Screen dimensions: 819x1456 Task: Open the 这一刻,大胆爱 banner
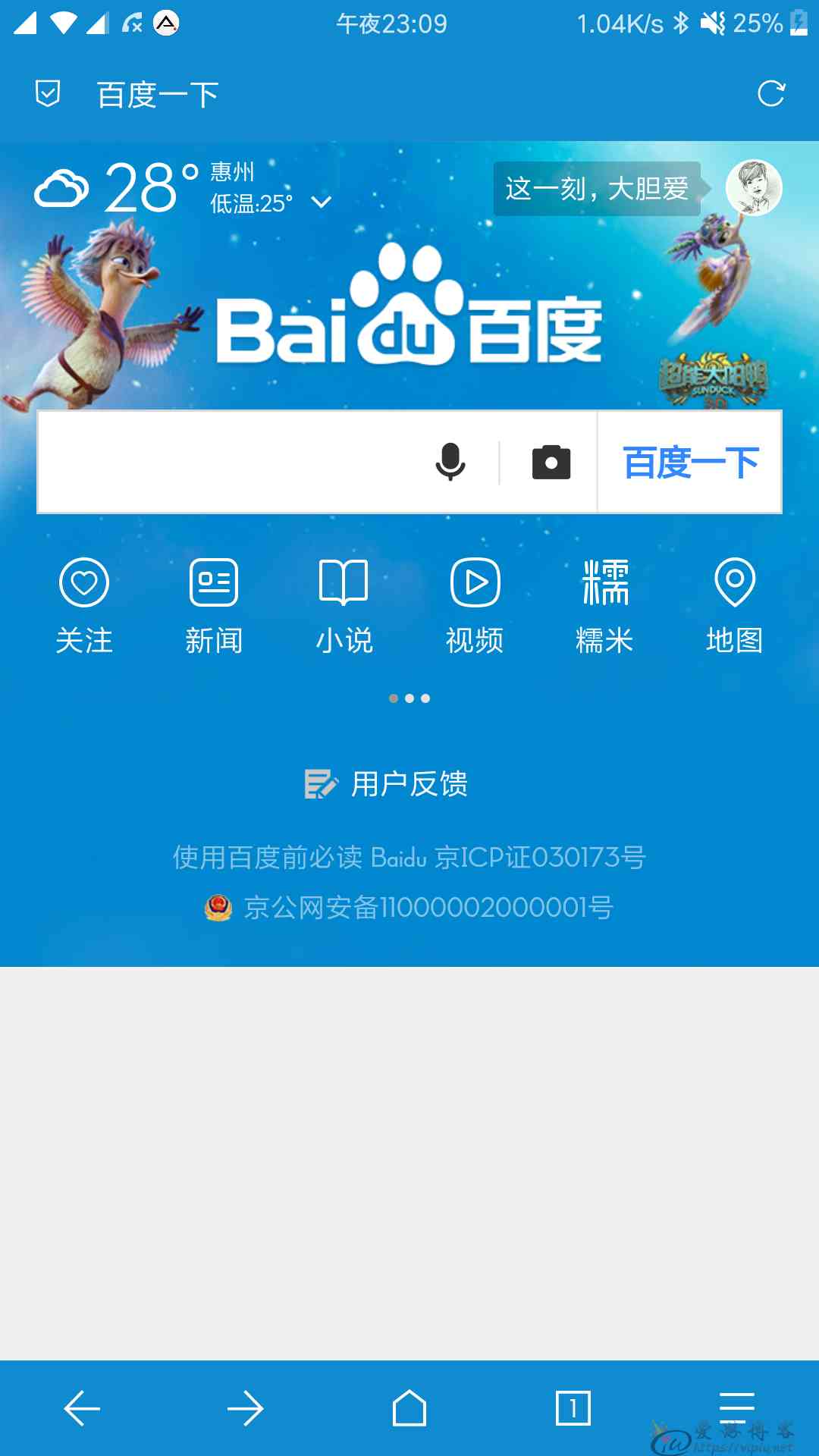click(596, 189)
